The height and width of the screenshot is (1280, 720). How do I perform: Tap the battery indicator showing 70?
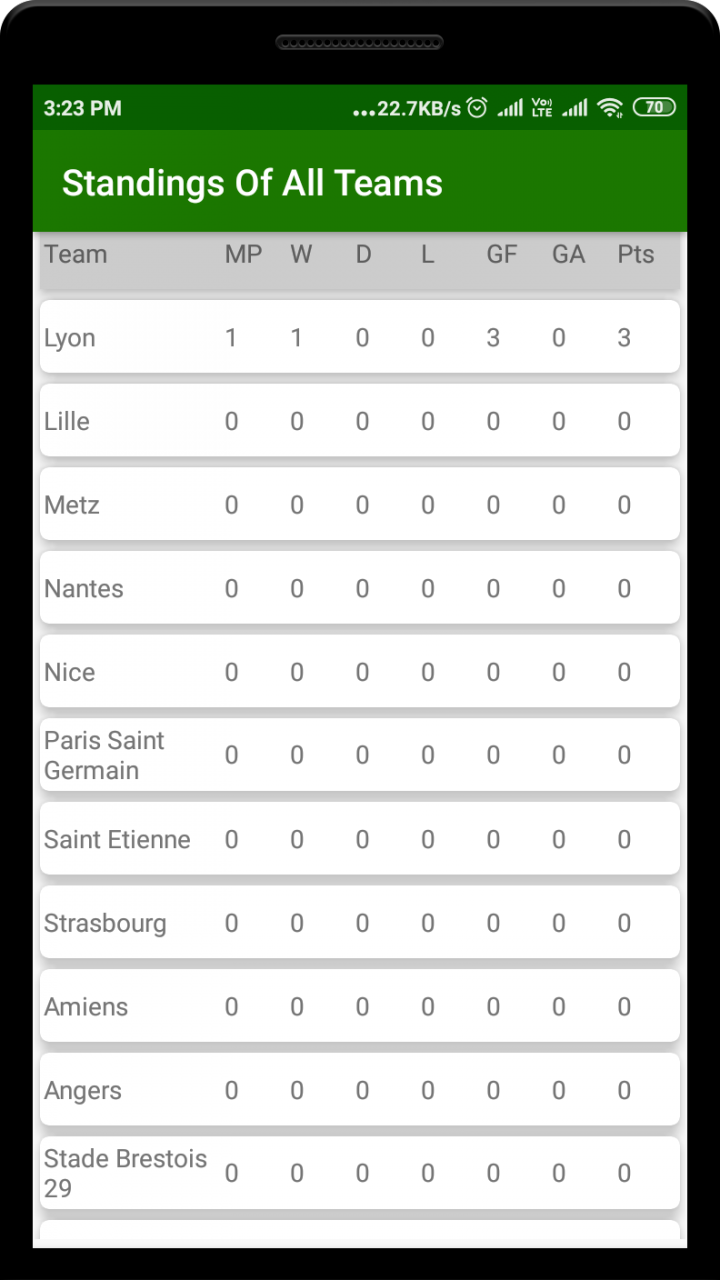click(654, 107)
